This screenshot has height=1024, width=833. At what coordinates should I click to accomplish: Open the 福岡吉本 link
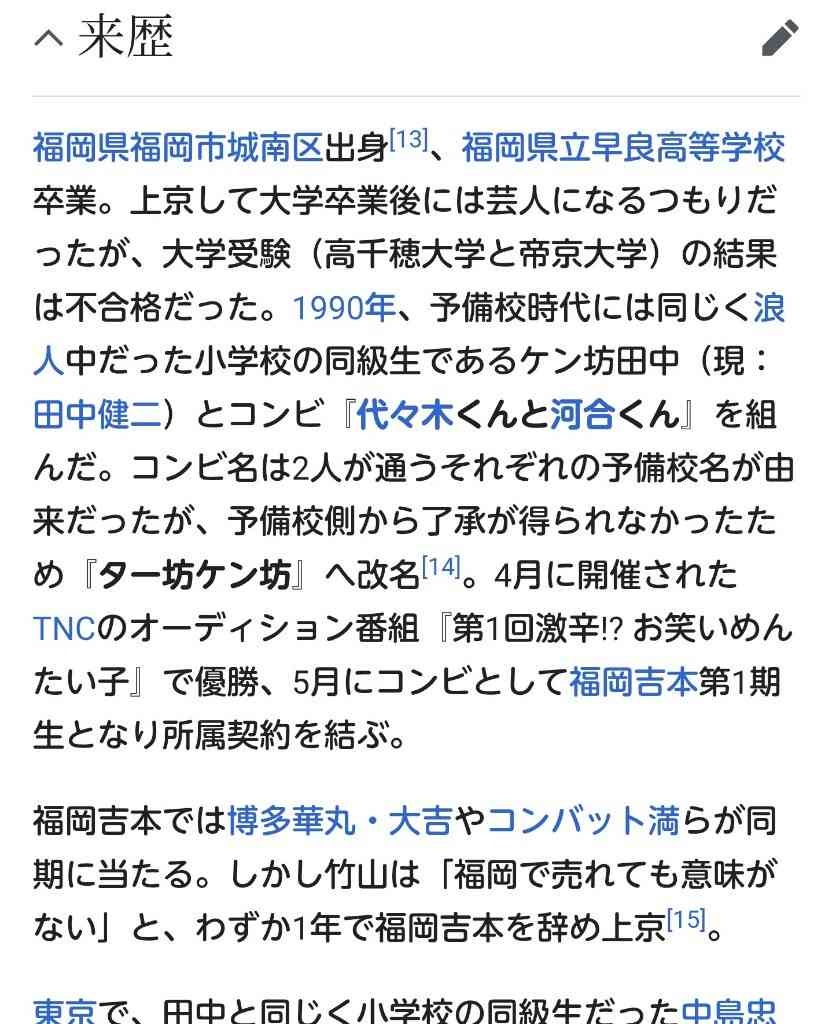point(633,682)
